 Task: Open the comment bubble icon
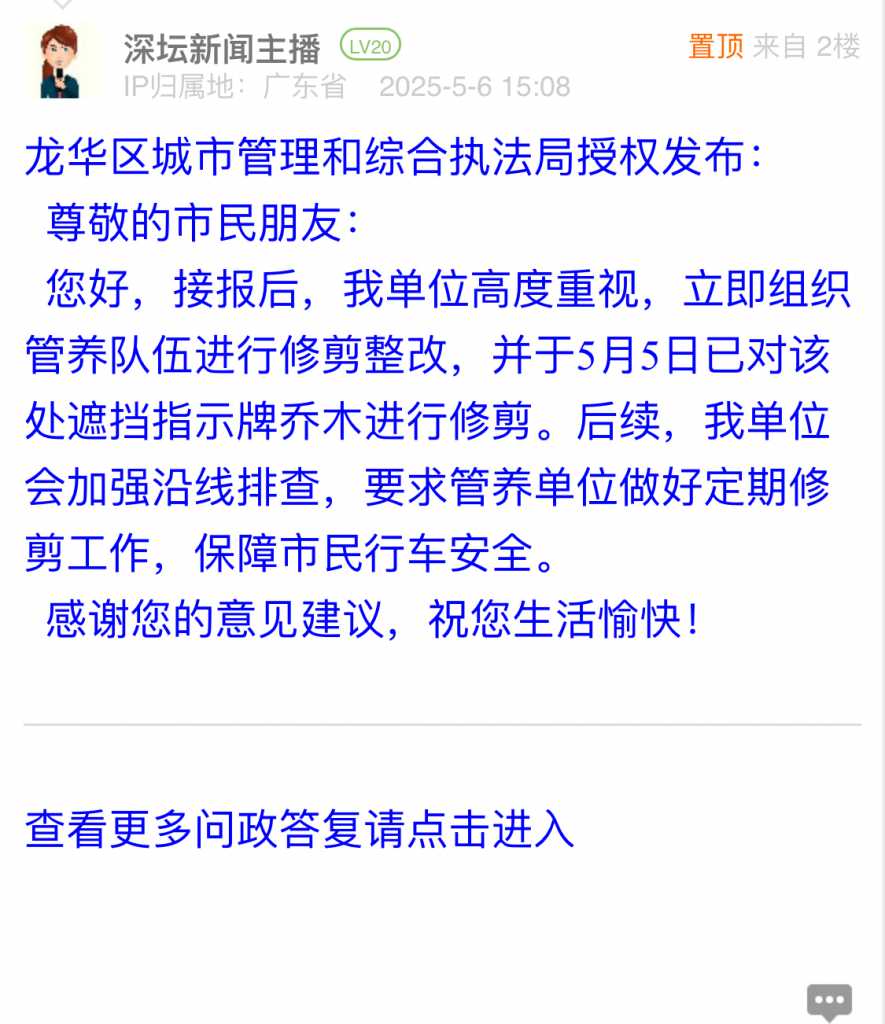[830, 1001]
